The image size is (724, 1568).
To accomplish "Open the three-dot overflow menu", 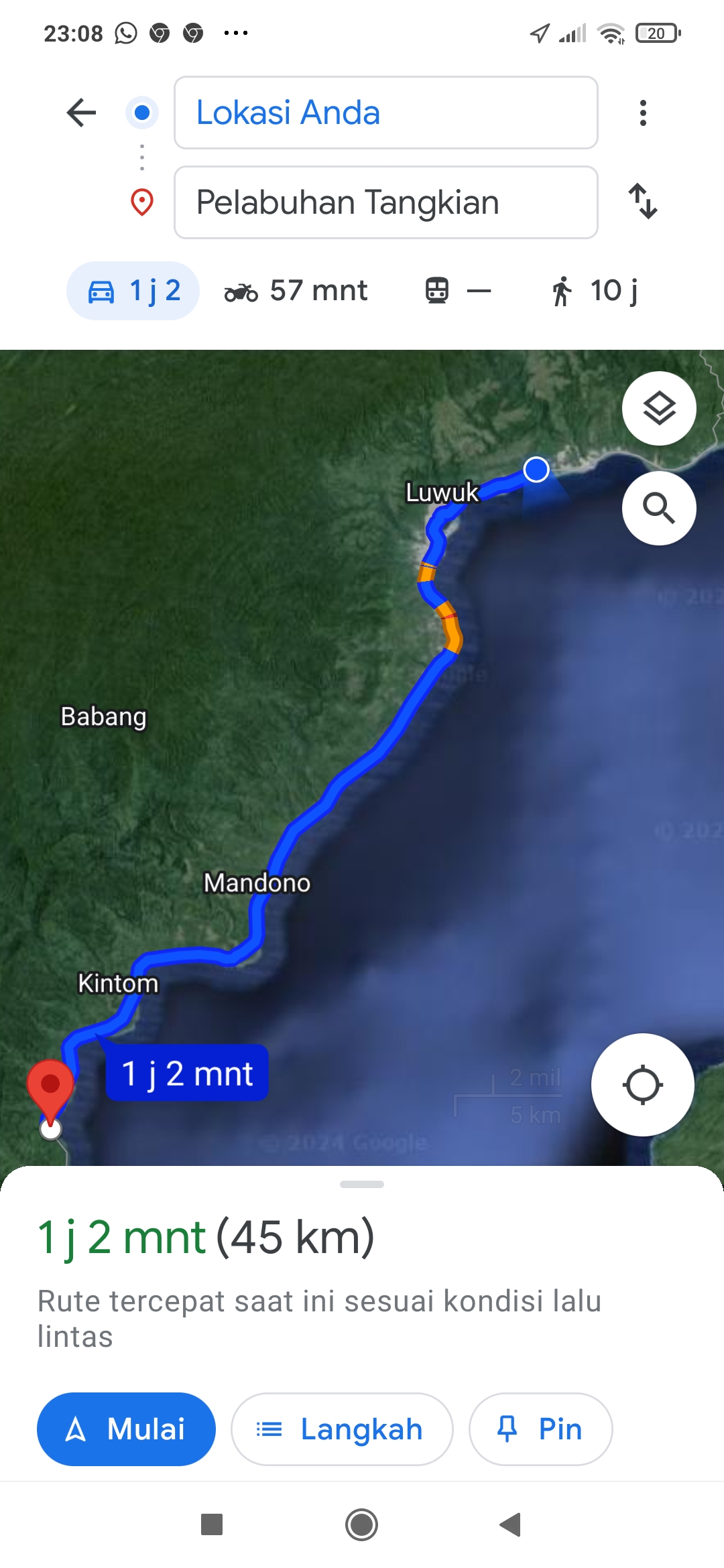I will pos(643,113).
